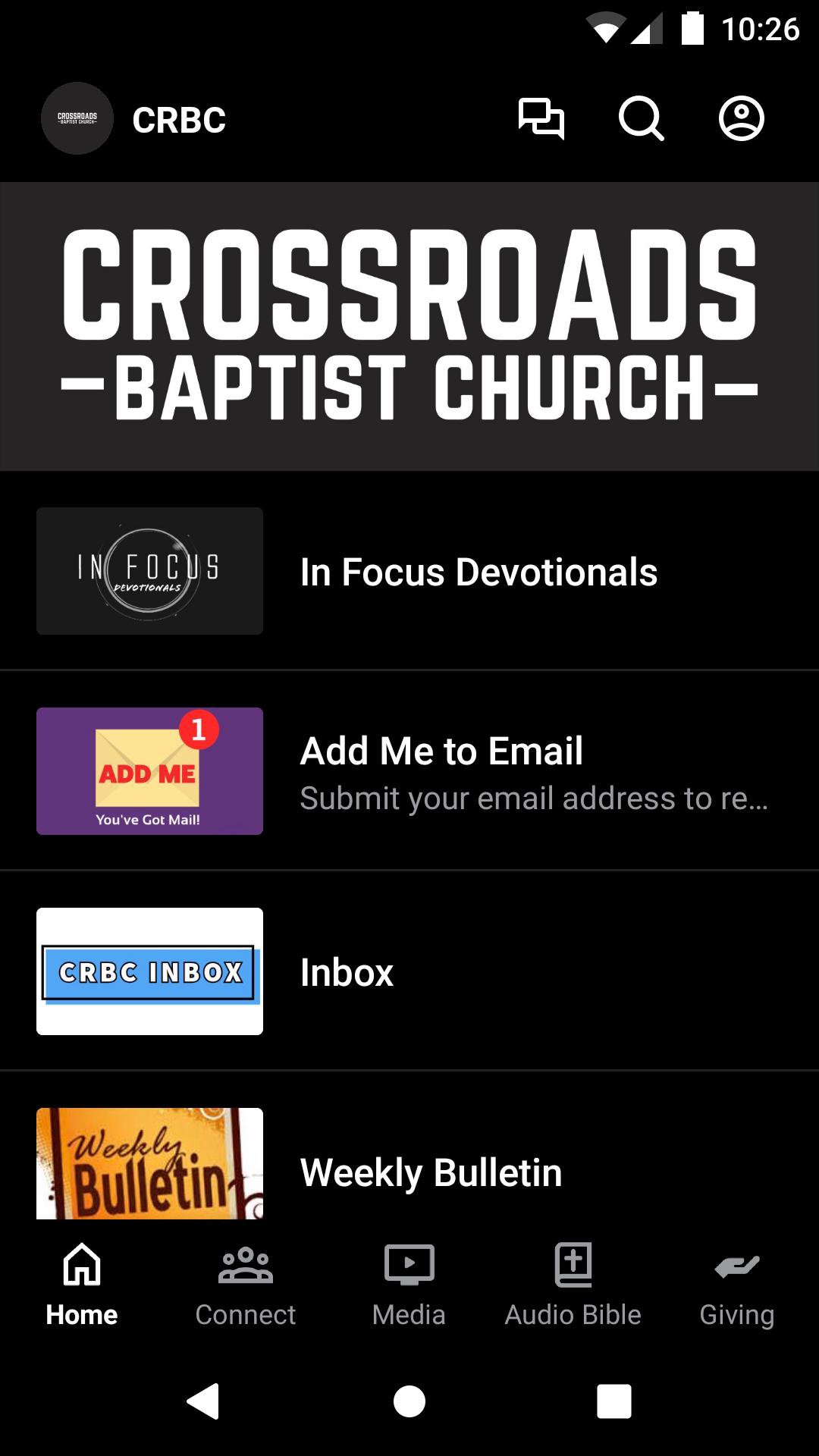Tap the search magnifier icon
This screenshot has height=1456, width=819.
(x=641, y=119)
